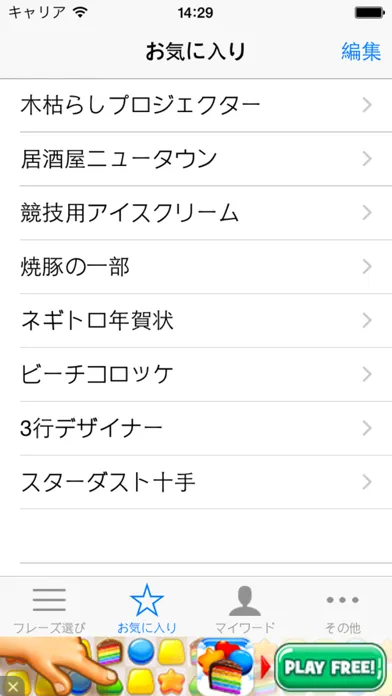The image size is (392, 696).
Task: Open the 焼豚の一部 row
Action: (x=196, y=267)
